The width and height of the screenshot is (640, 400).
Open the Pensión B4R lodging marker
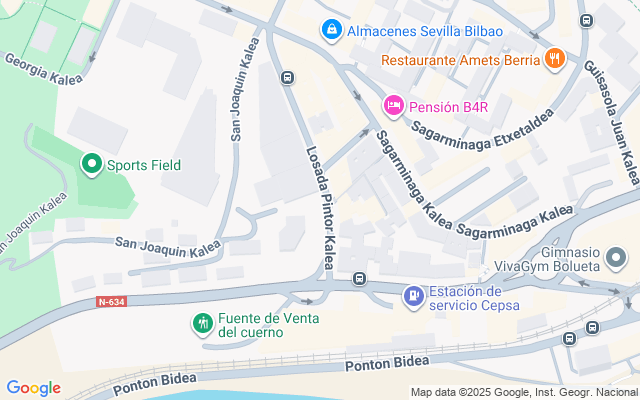(x=394, y=105)
